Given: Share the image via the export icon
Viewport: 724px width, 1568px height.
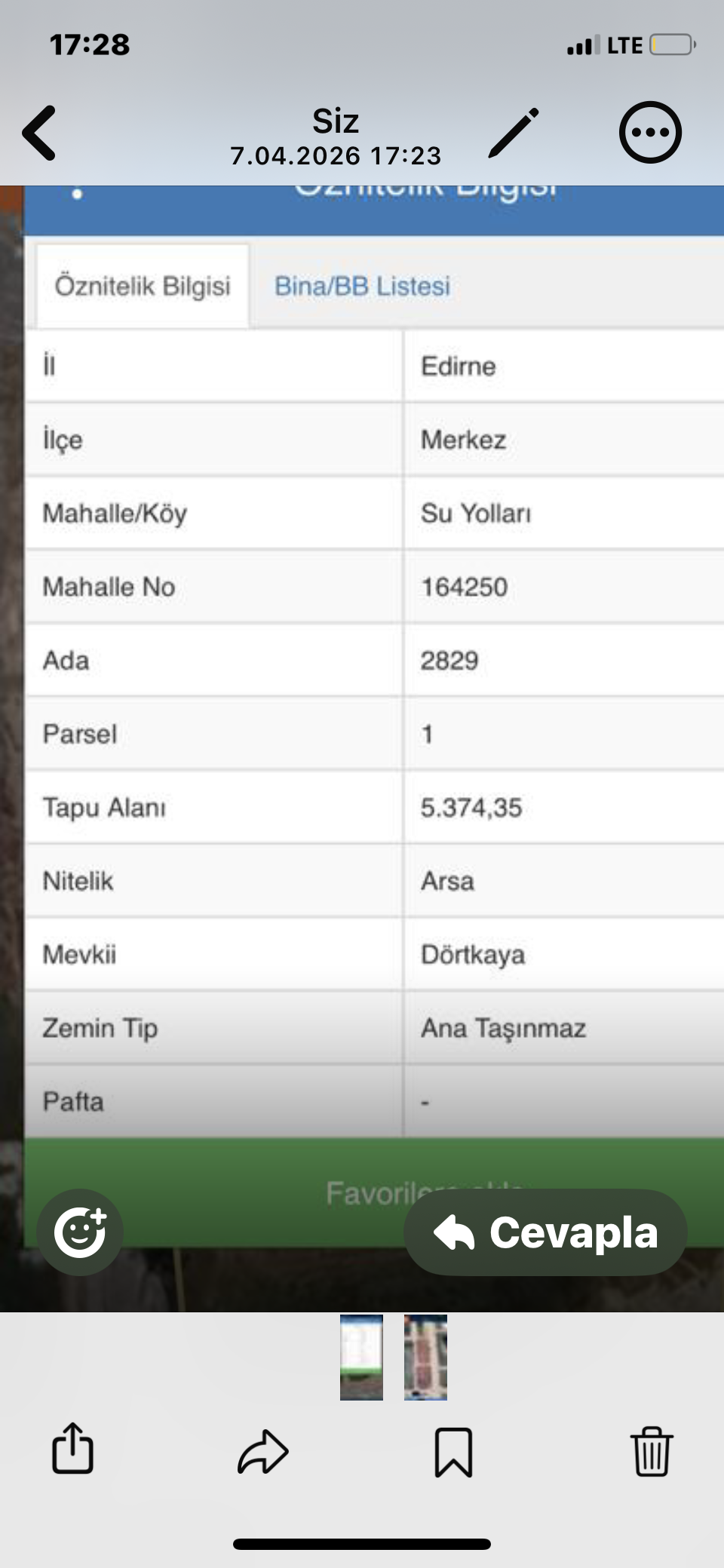Looking at the screenshot, I should (72, 1448).
